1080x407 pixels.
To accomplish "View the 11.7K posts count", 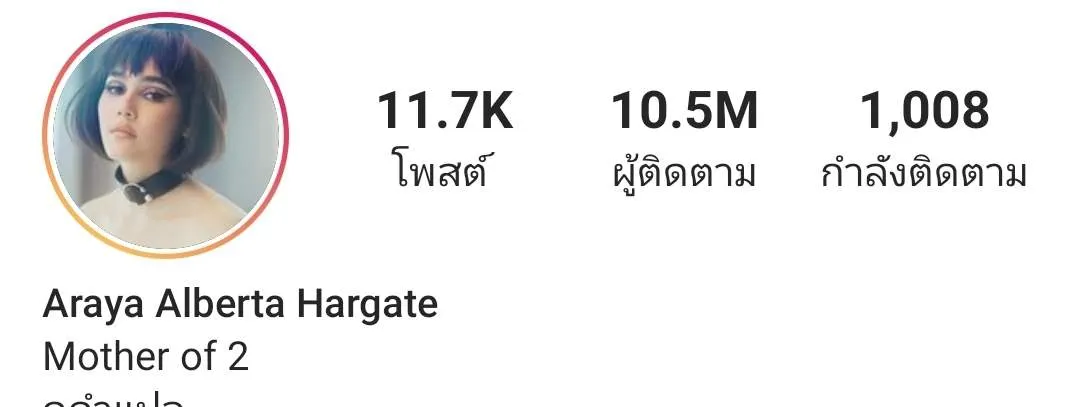I will click(x=443, y=138).
